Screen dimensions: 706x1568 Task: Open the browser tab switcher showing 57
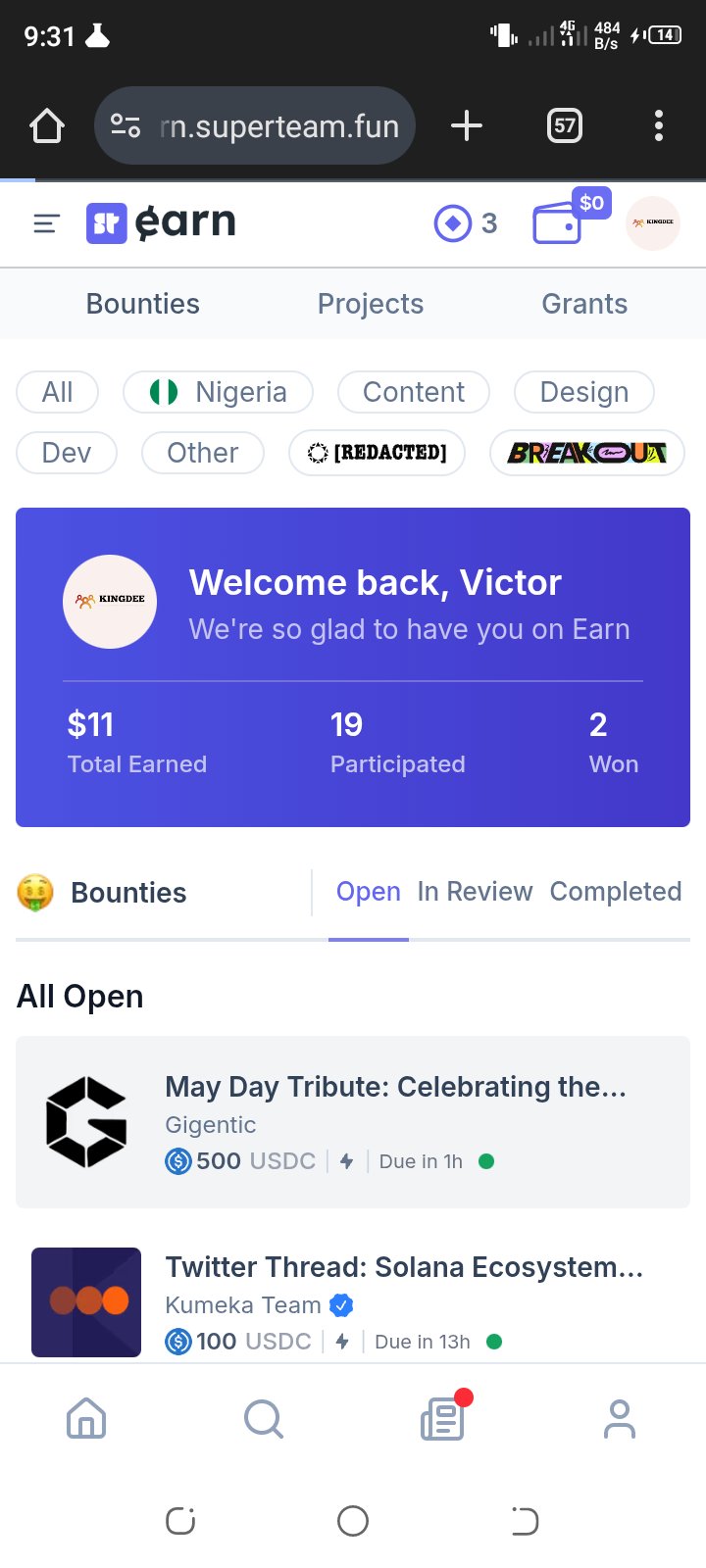coord(565,125)
